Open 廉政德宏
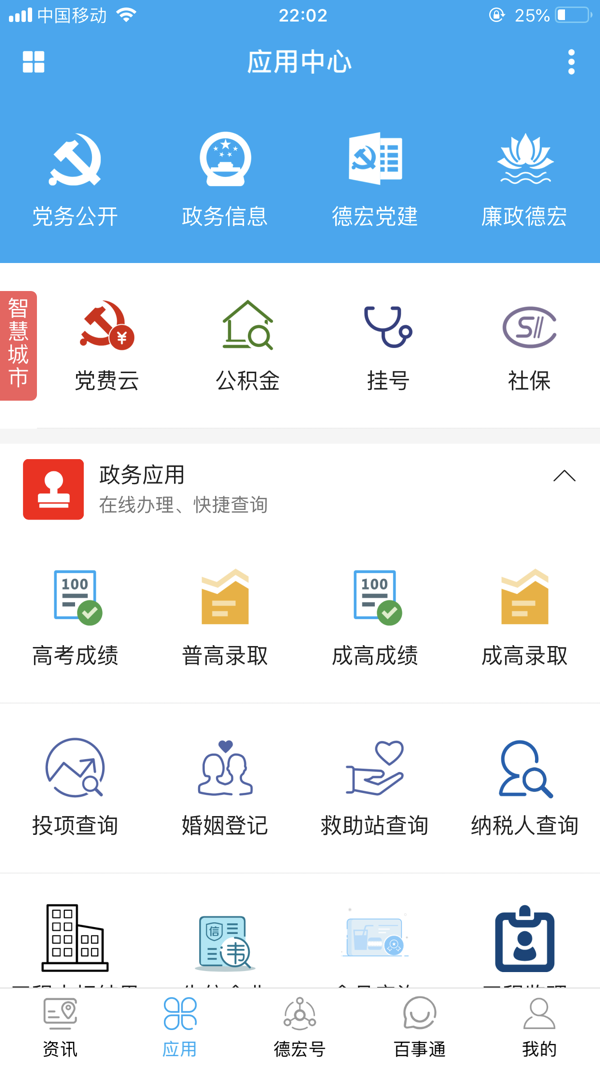The width and height of the screenshot is (600, 1067). tap(524, 179)
